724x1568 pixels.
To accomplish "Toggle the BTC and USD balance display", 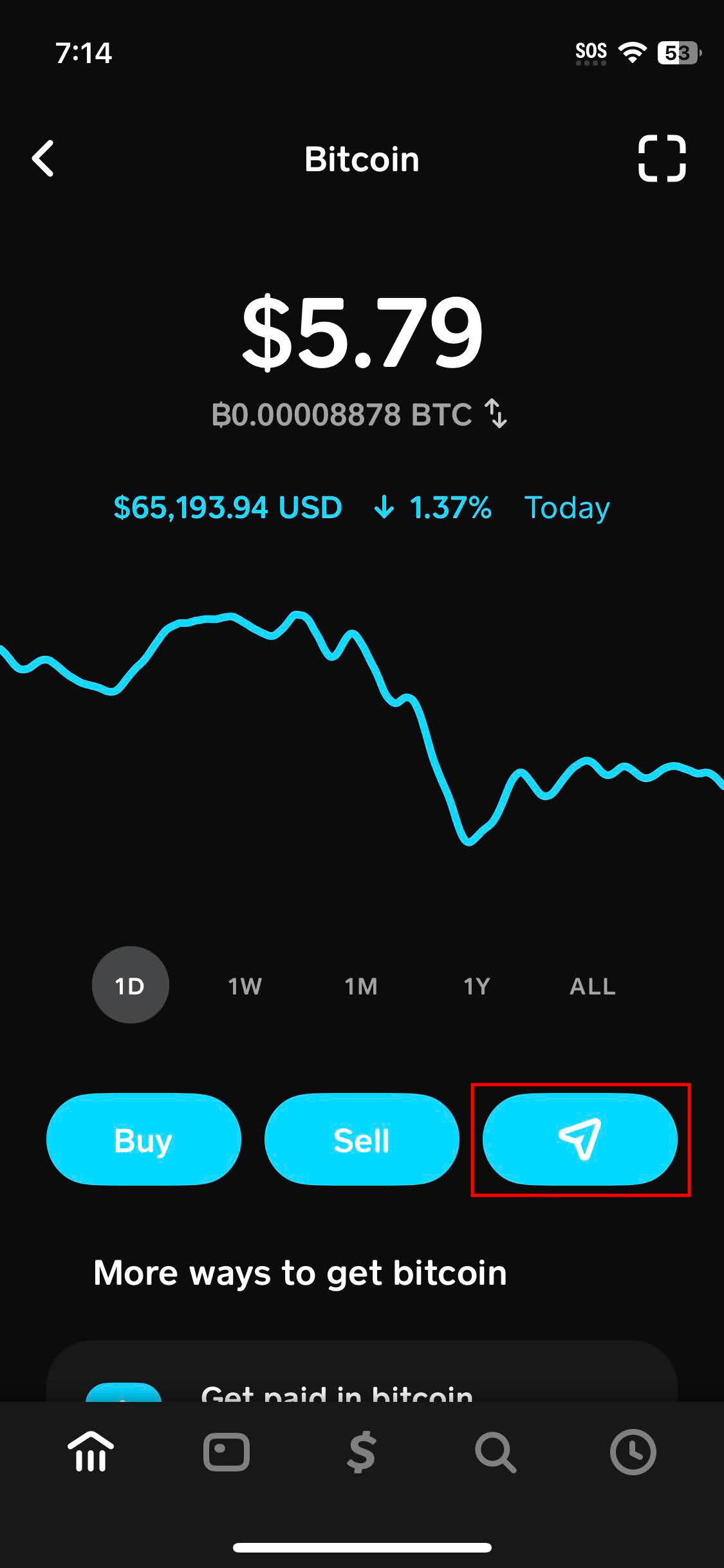I will [496, 414].
